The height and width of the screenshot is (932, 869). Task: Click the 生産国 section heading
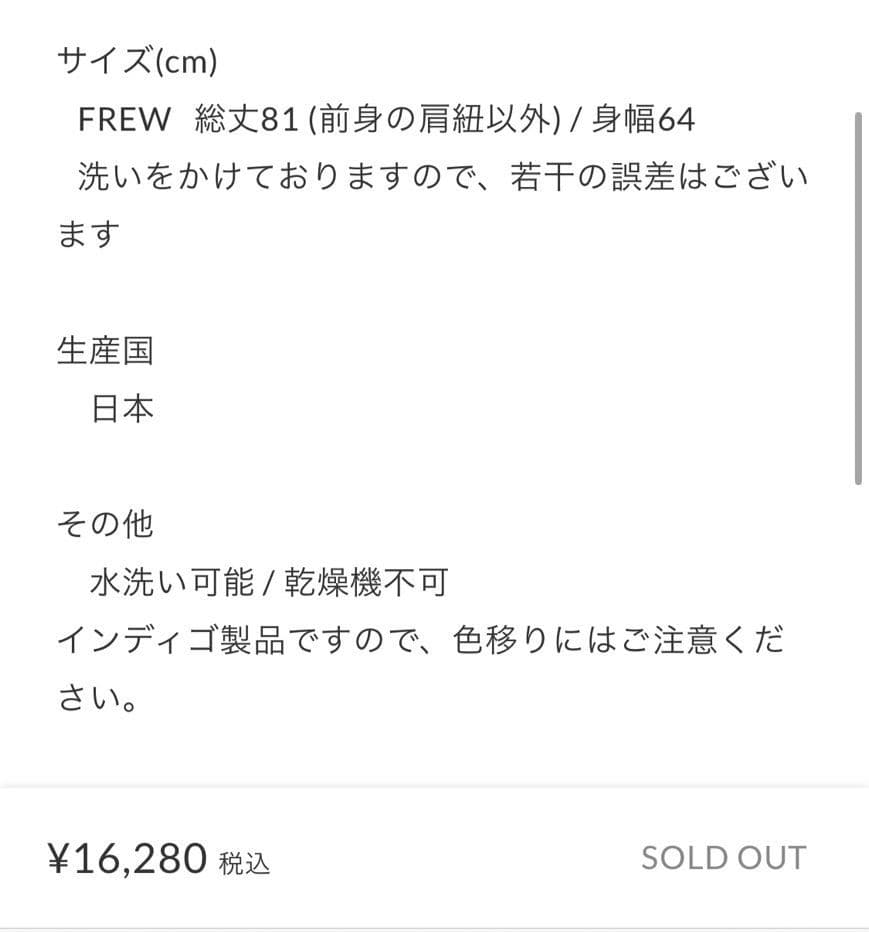coord(106,351)
